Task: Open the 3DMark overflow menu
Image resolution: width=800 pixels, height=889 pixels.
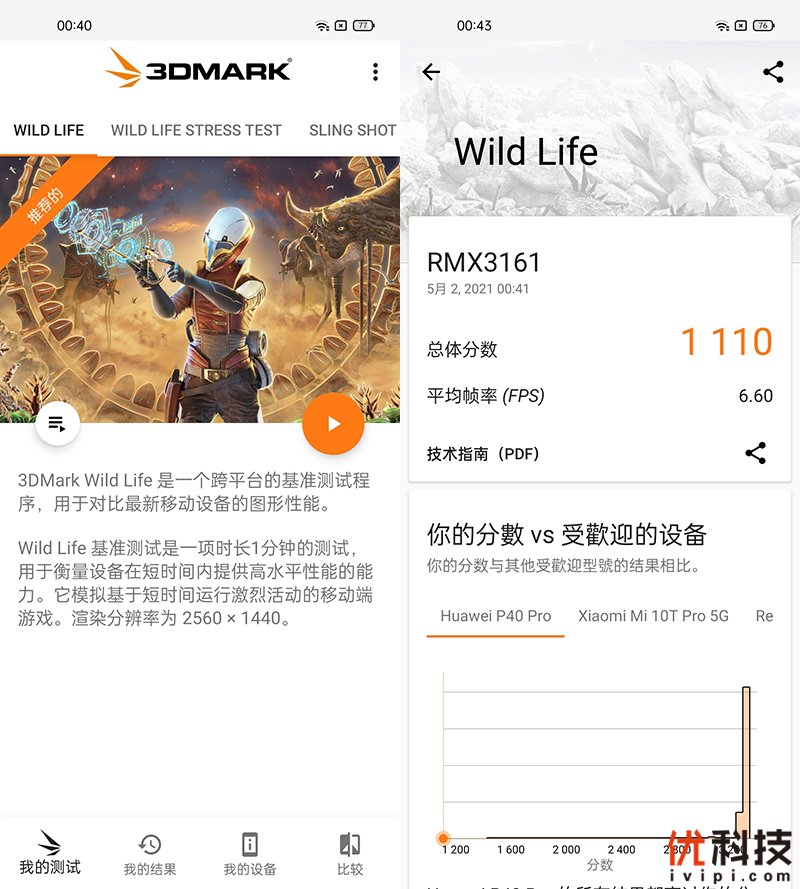Action: point(375,72)
